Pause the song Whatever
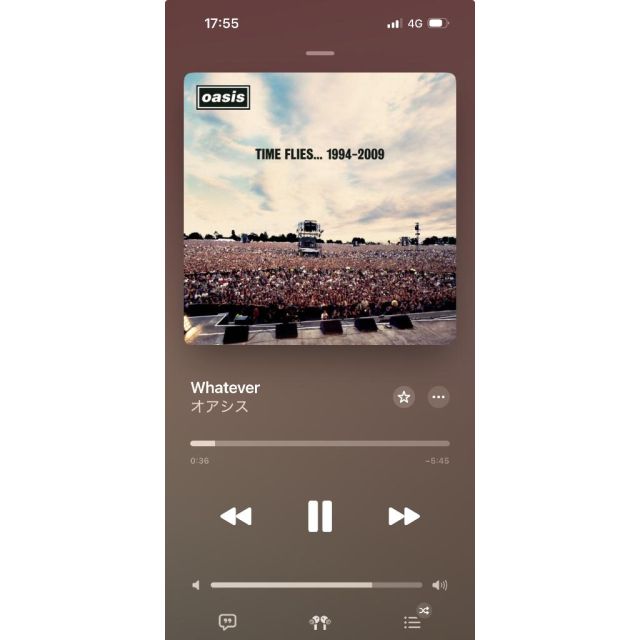This screenshot has height=640, width=640. 320,516
